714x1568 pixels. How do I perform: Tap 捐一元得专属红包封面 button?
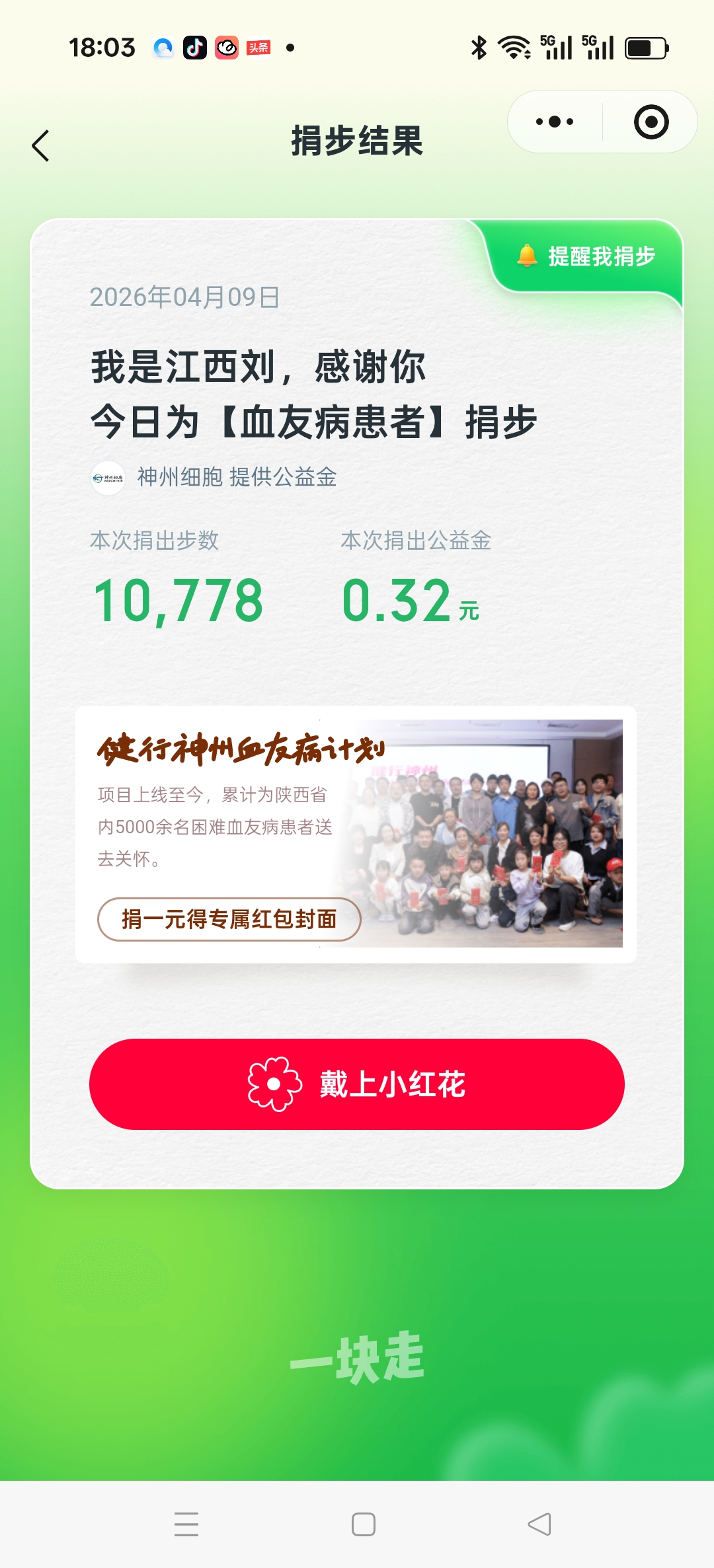[229, 919]
